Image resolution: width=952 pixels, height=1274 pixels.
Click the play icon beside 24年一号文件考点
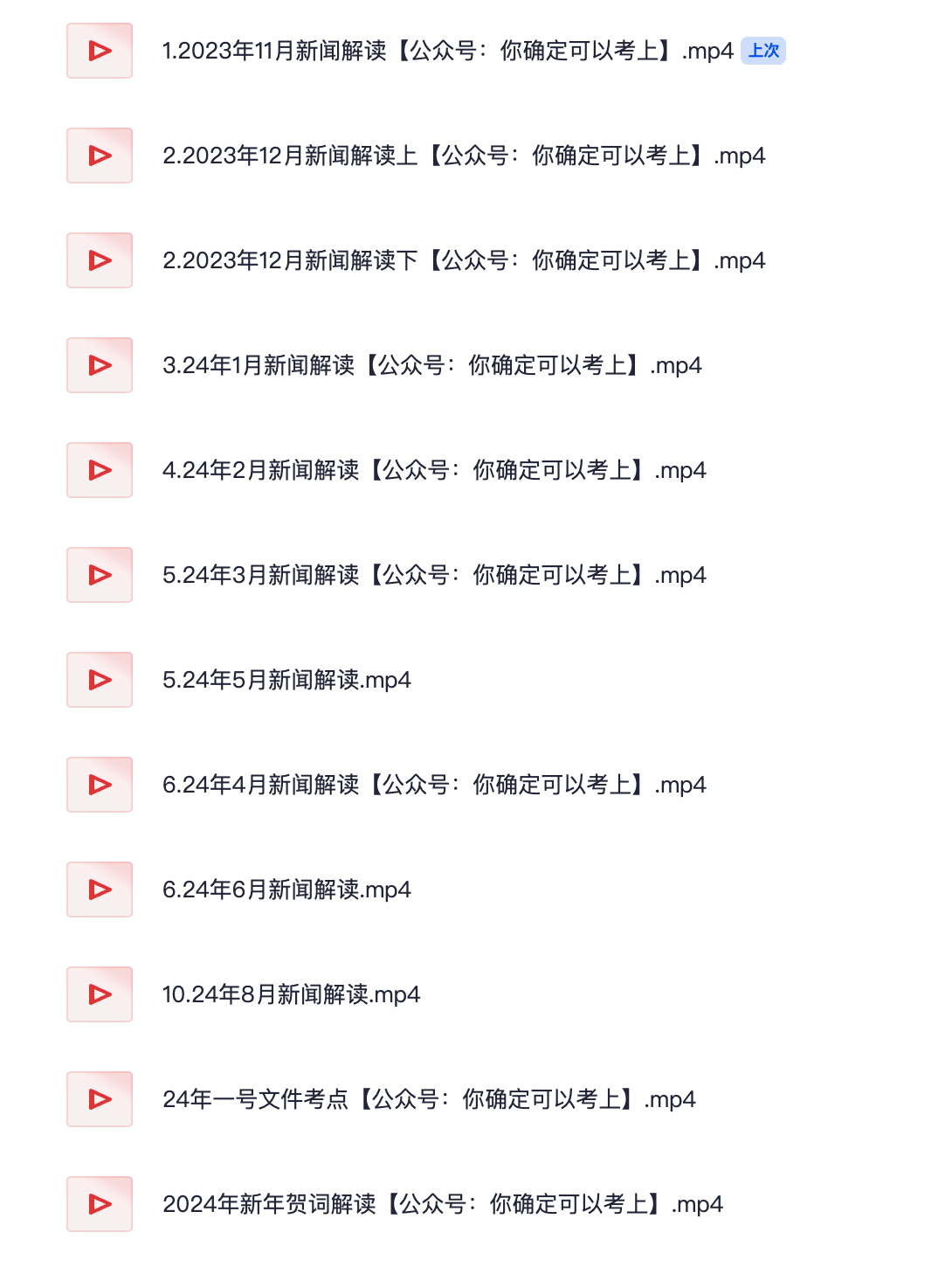click(99, 1099)
